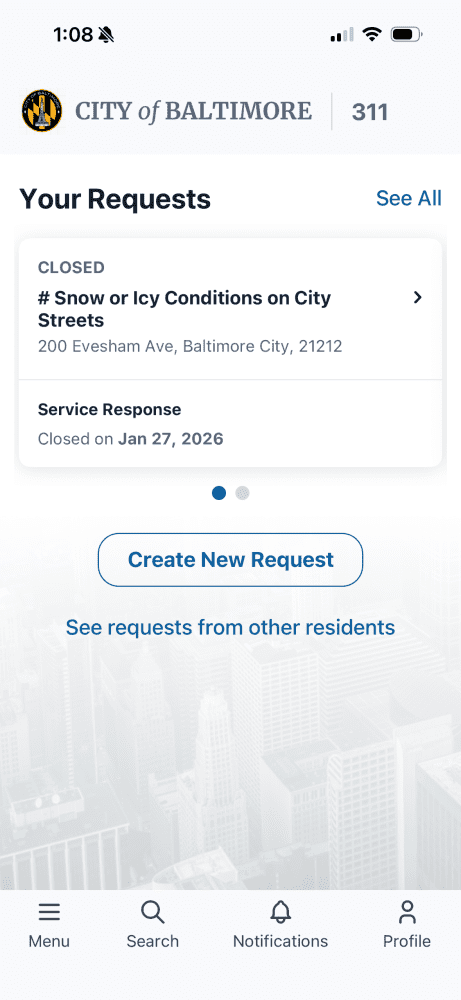Viewport: 461px width, 1000px height.
Task: Open the Snow or Icy Conditions request
Action: [x=230, y=309]
